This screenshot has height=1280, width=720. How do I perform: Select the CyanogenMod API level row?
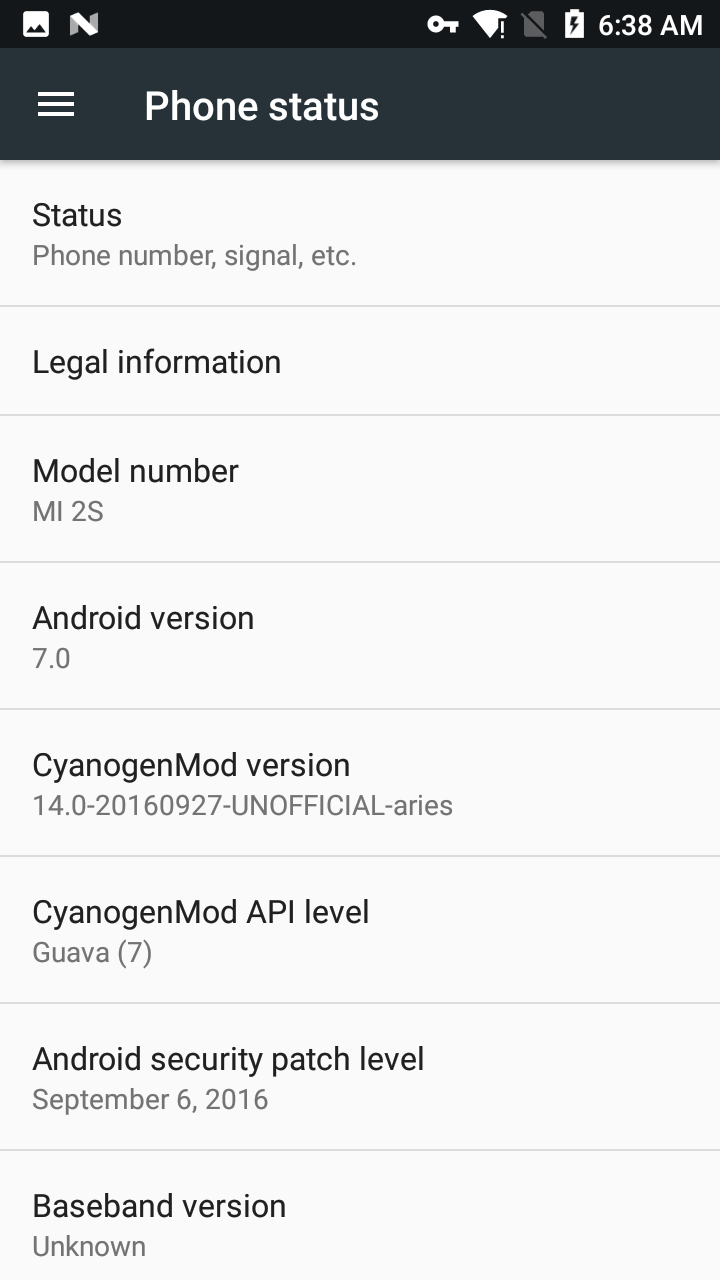click(360, 930)
